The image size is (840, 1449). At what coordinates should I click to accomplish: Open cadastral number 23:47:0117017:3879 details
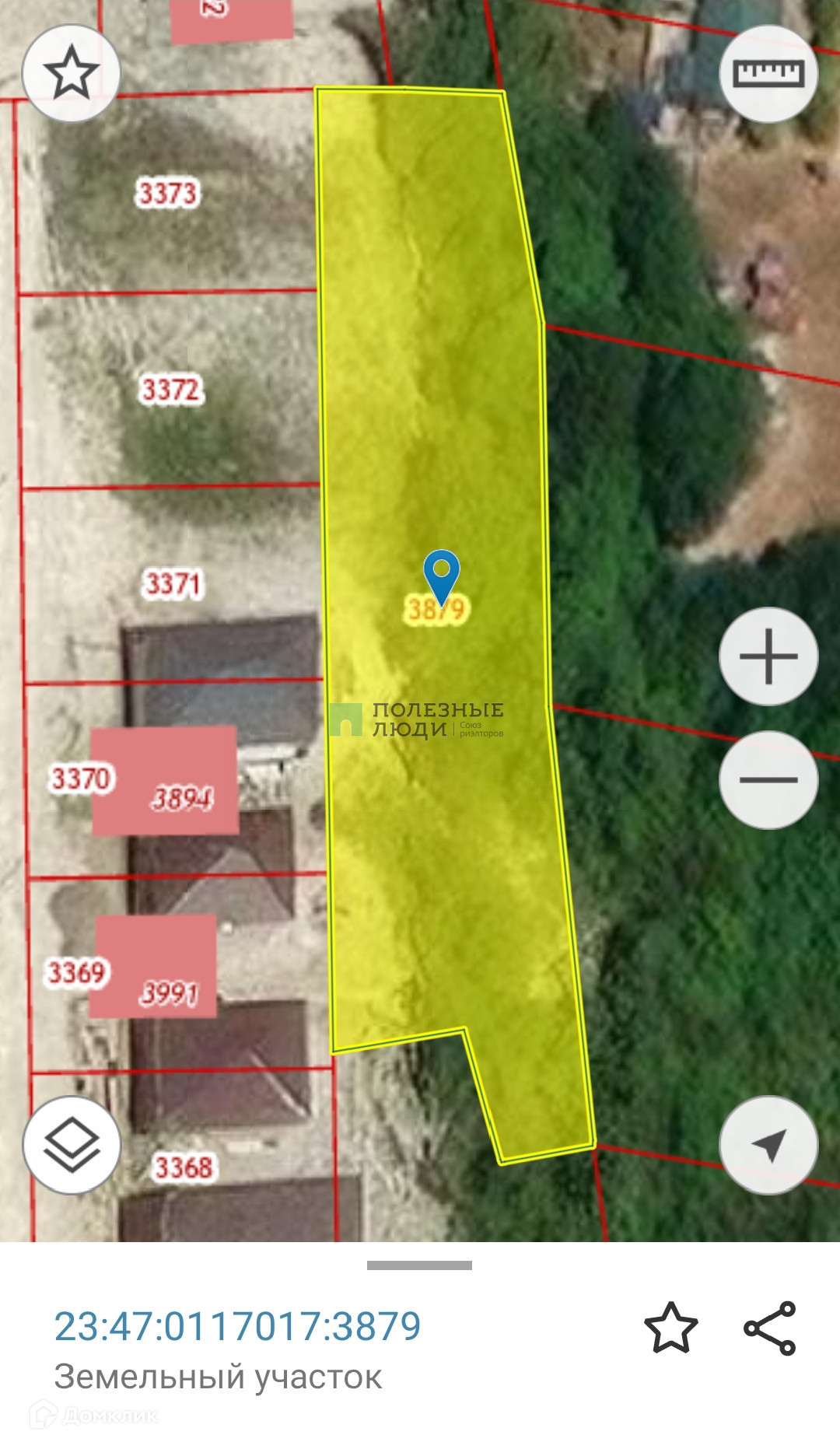(x=237, y=1326)
